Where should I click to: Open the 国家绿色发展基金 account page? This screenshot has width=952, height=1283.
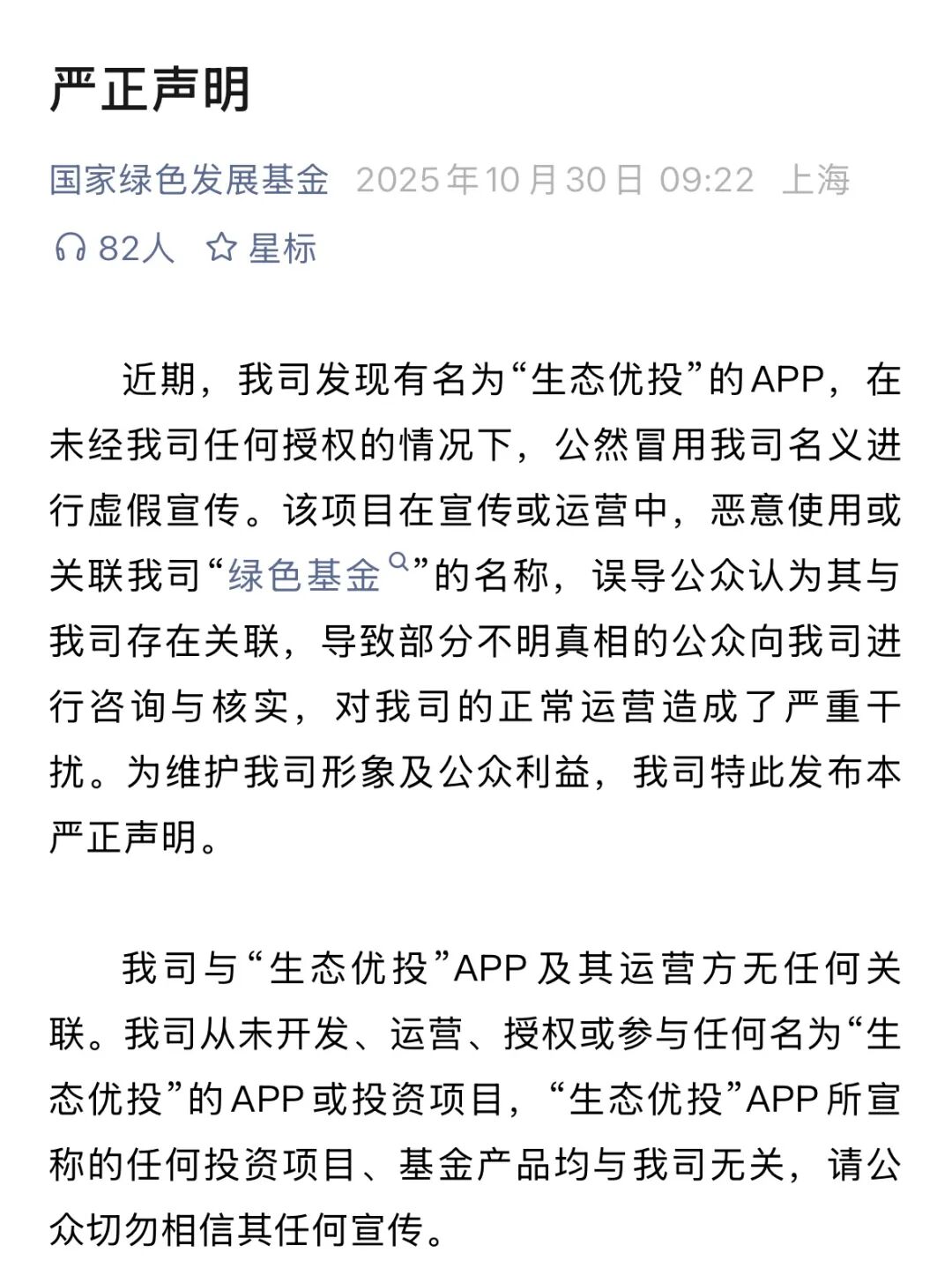pos(189,180)
